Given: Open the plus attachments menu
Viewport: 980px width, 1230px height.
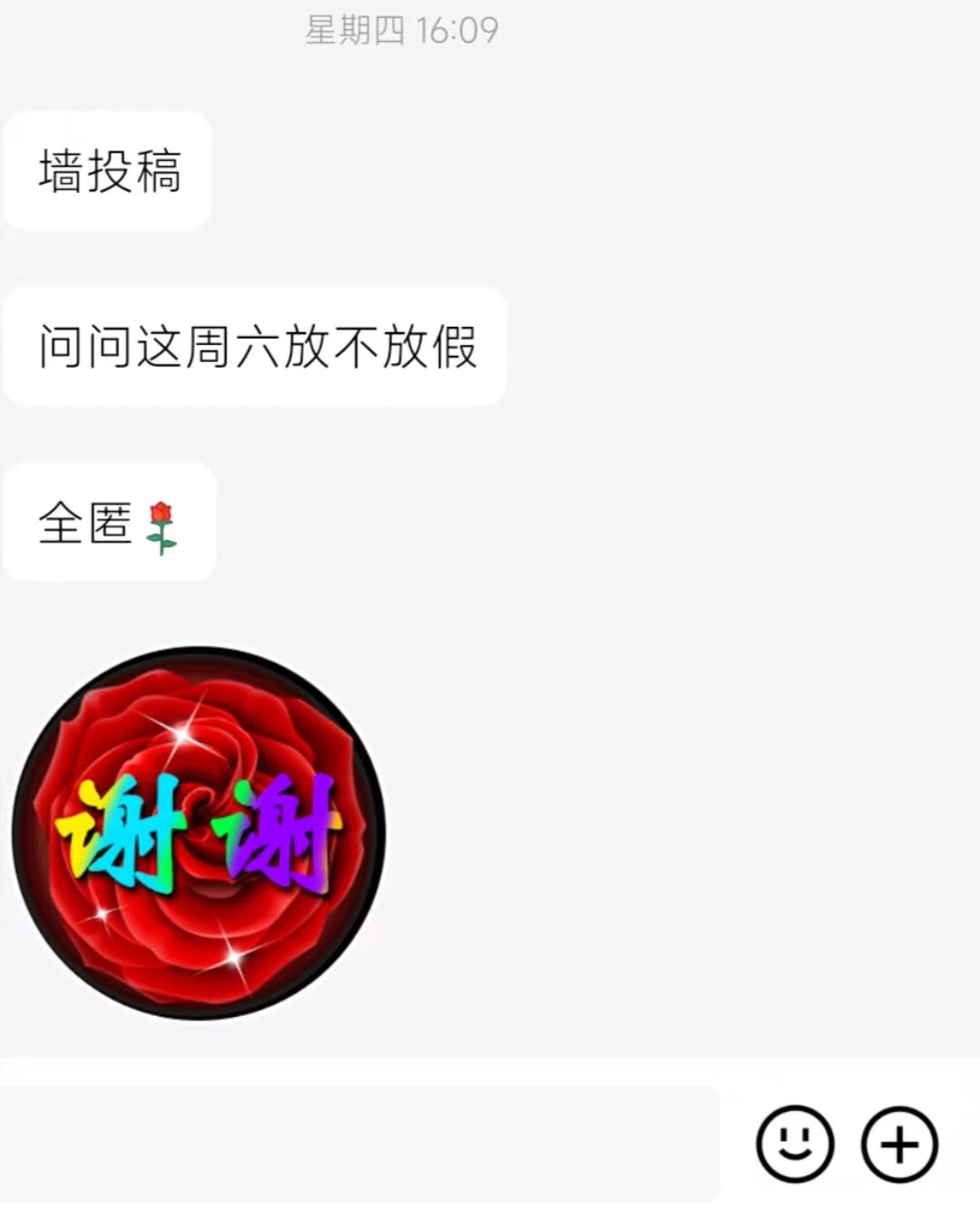Looking at the screenshot, I should [899, 1144].
